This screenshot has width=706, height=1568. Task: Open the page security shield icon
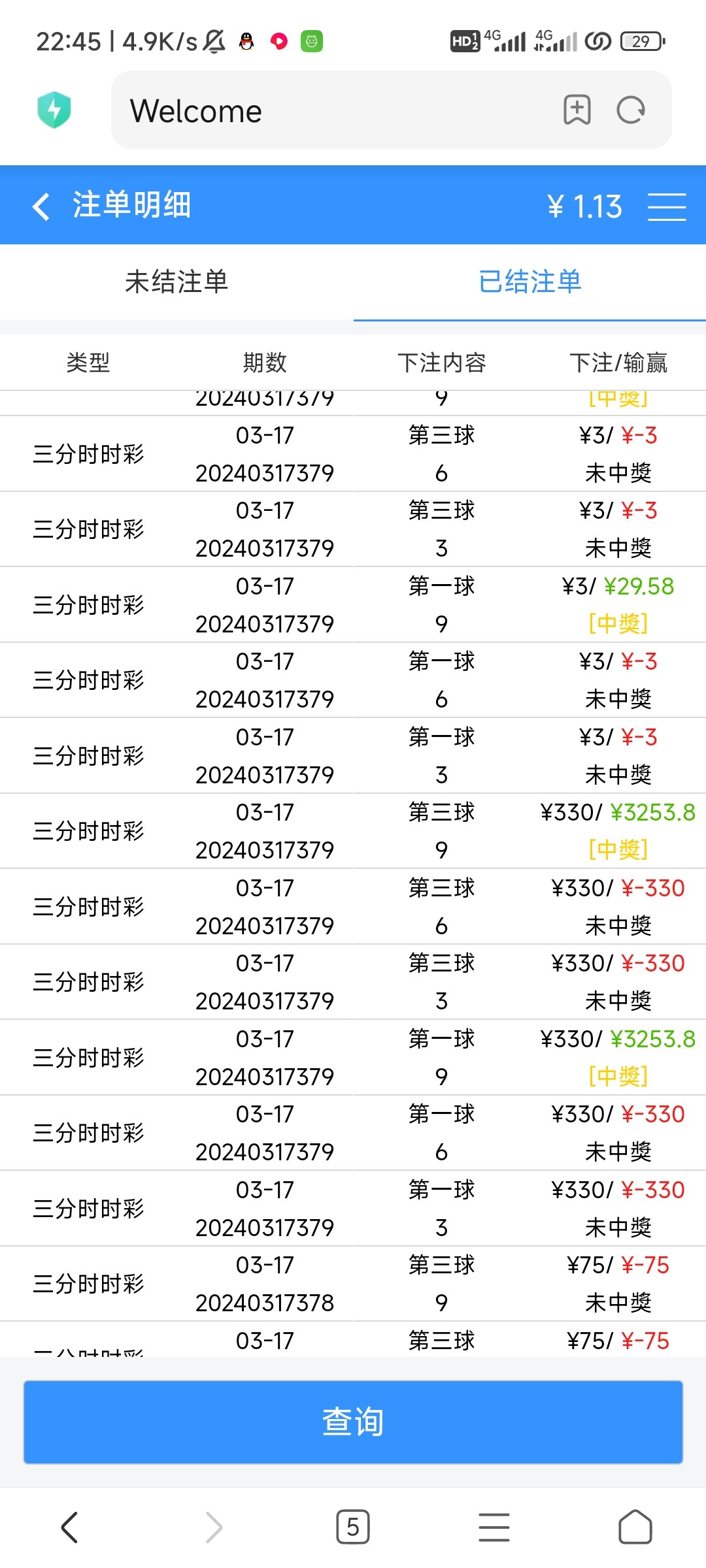[55, 111]
